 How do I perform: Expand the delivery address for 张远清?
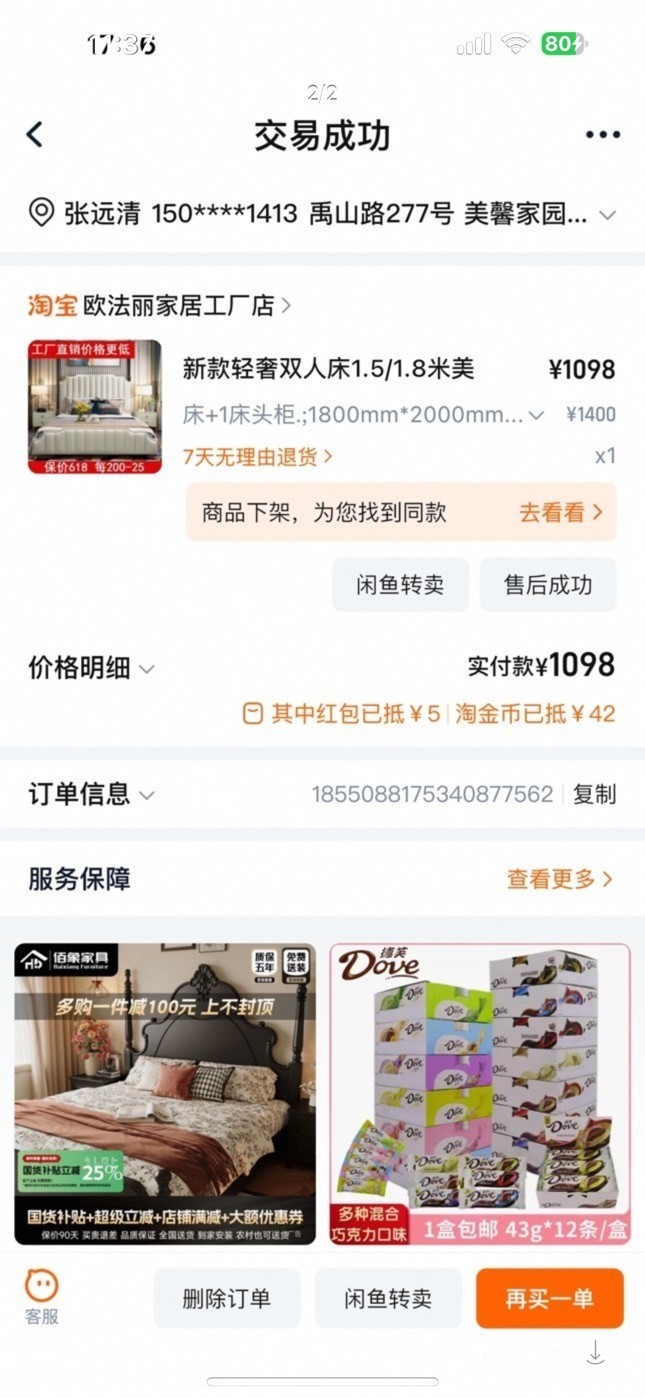tap(607, 214)
